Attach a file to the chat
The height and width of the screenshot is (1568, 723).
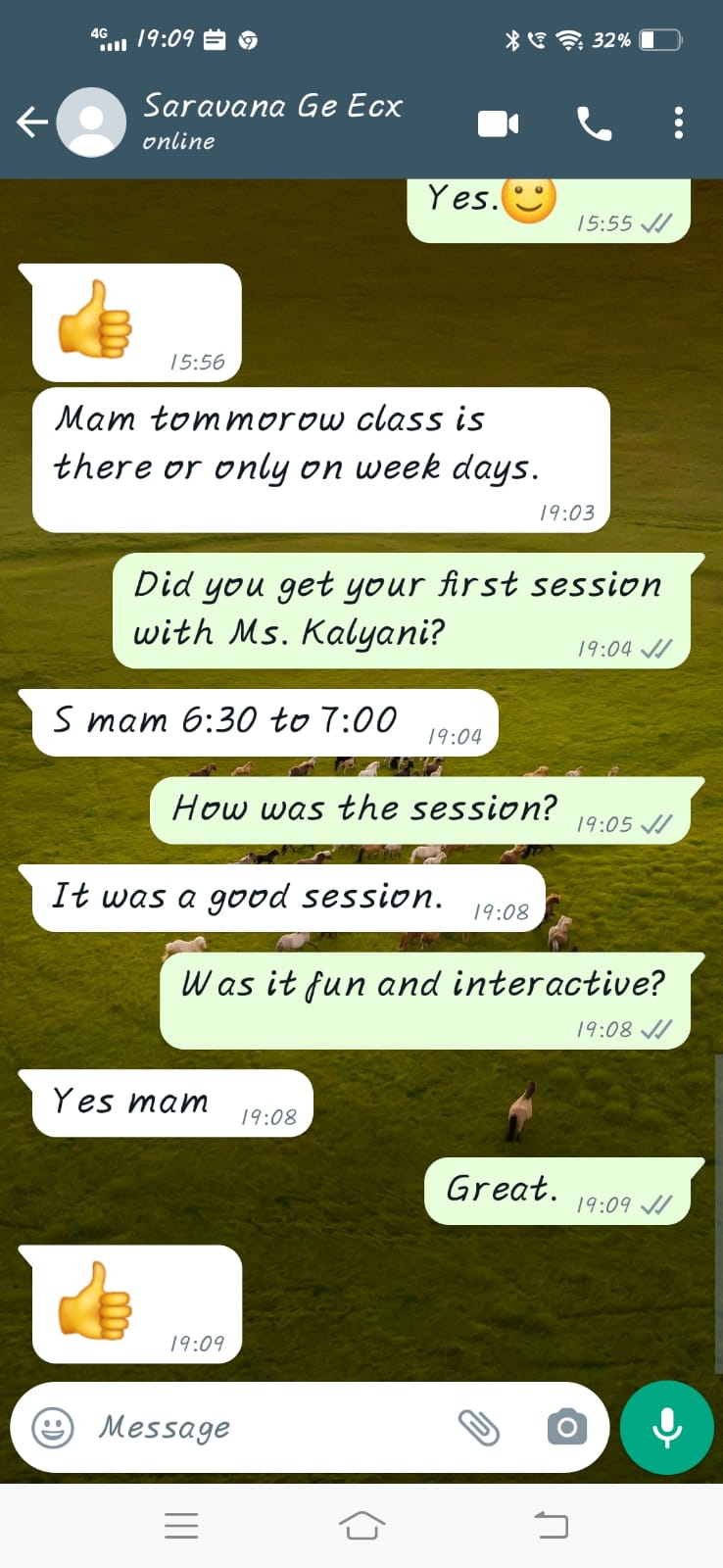(x=479, y=1427)
